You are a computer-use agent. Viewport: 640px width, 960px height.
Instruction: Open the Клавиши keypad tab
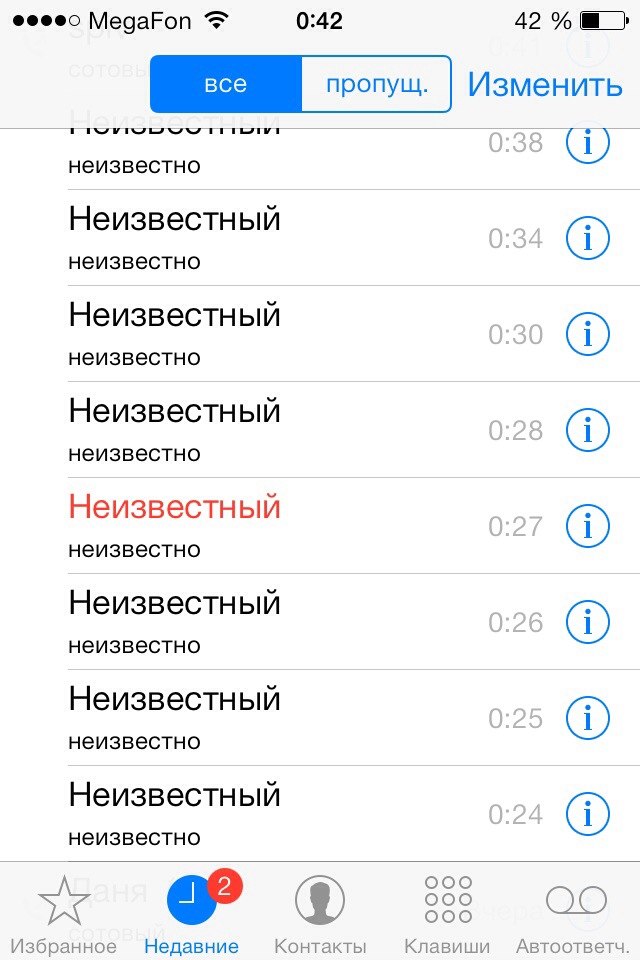(447, 912)
